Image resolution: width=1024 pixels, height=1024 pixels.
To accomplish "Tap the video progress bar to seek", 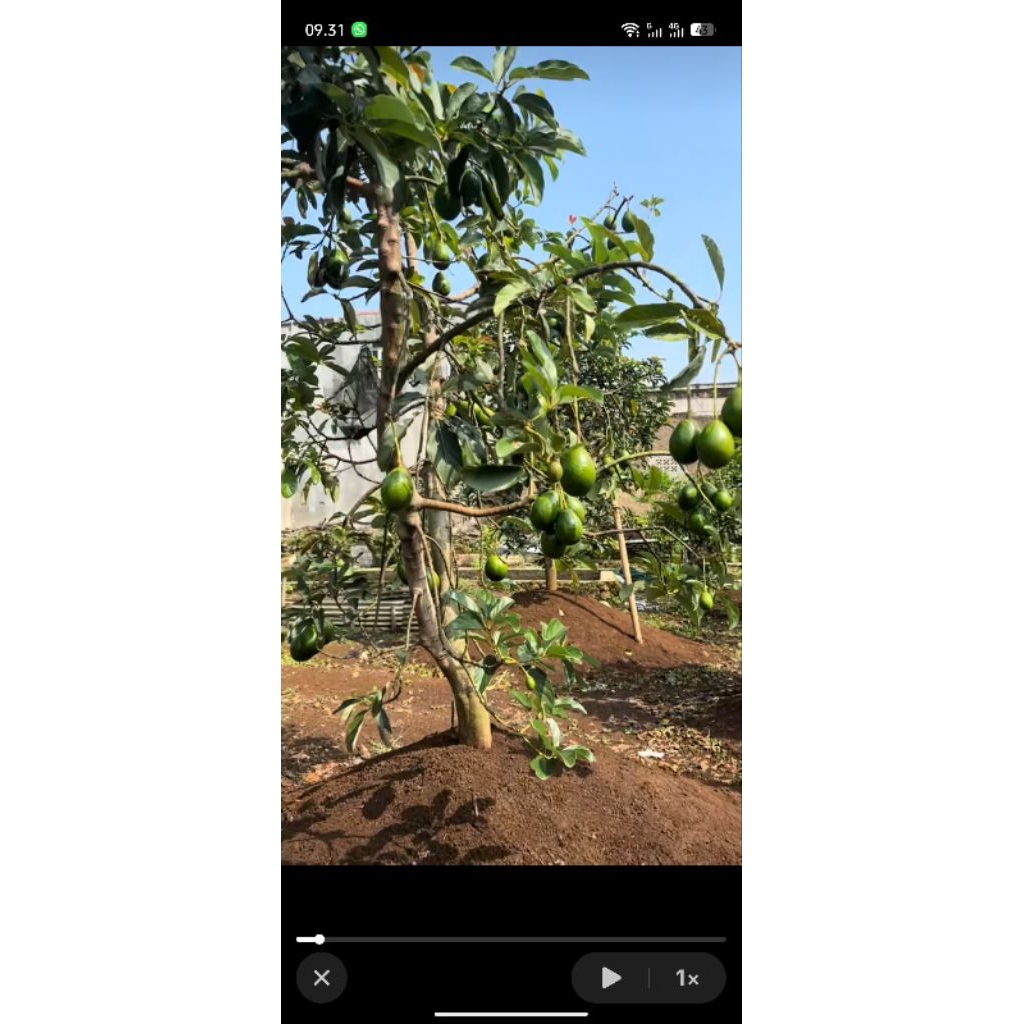I will pos(511,940).
